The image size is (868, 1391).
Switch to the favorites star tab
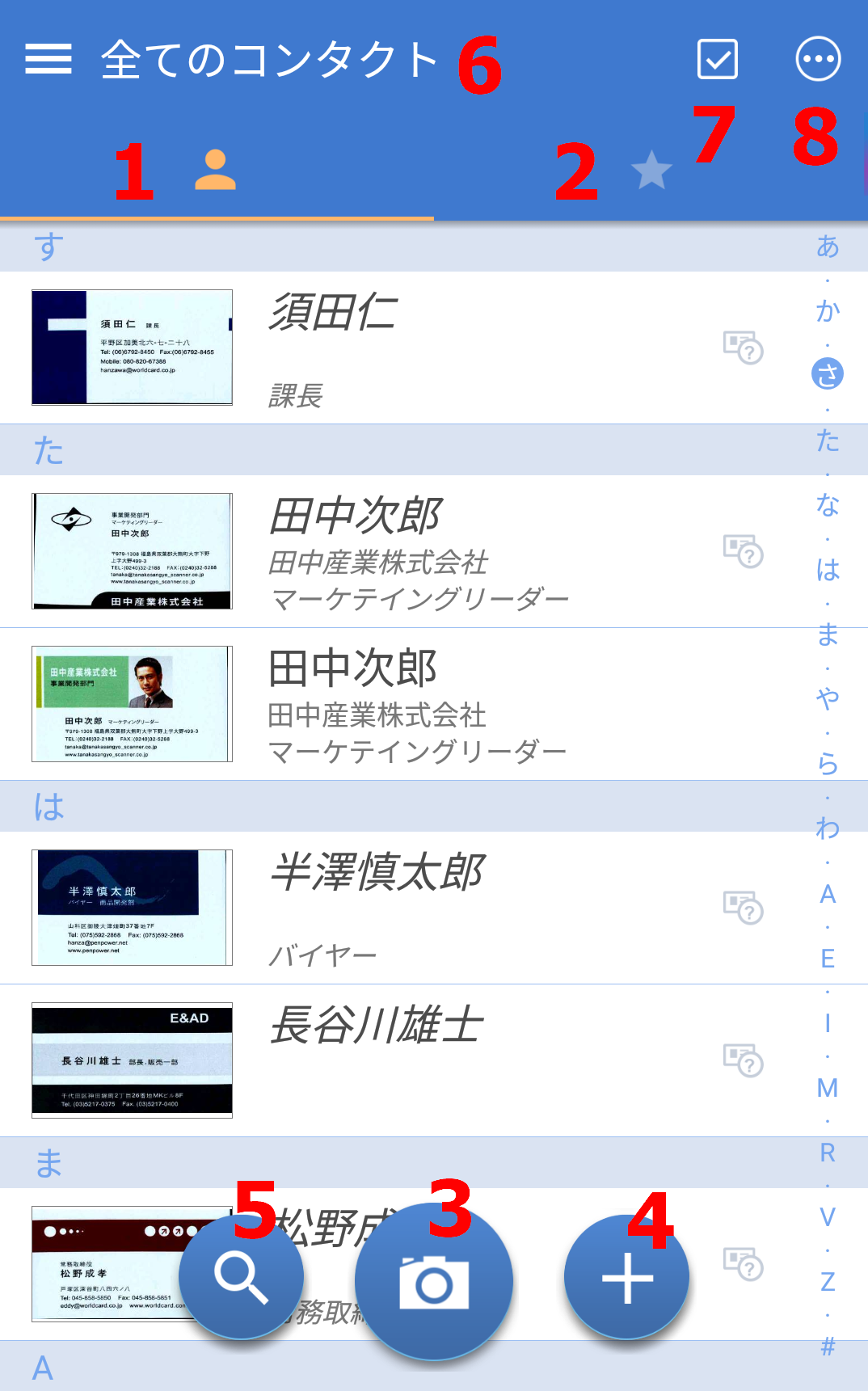click(651, 171)
